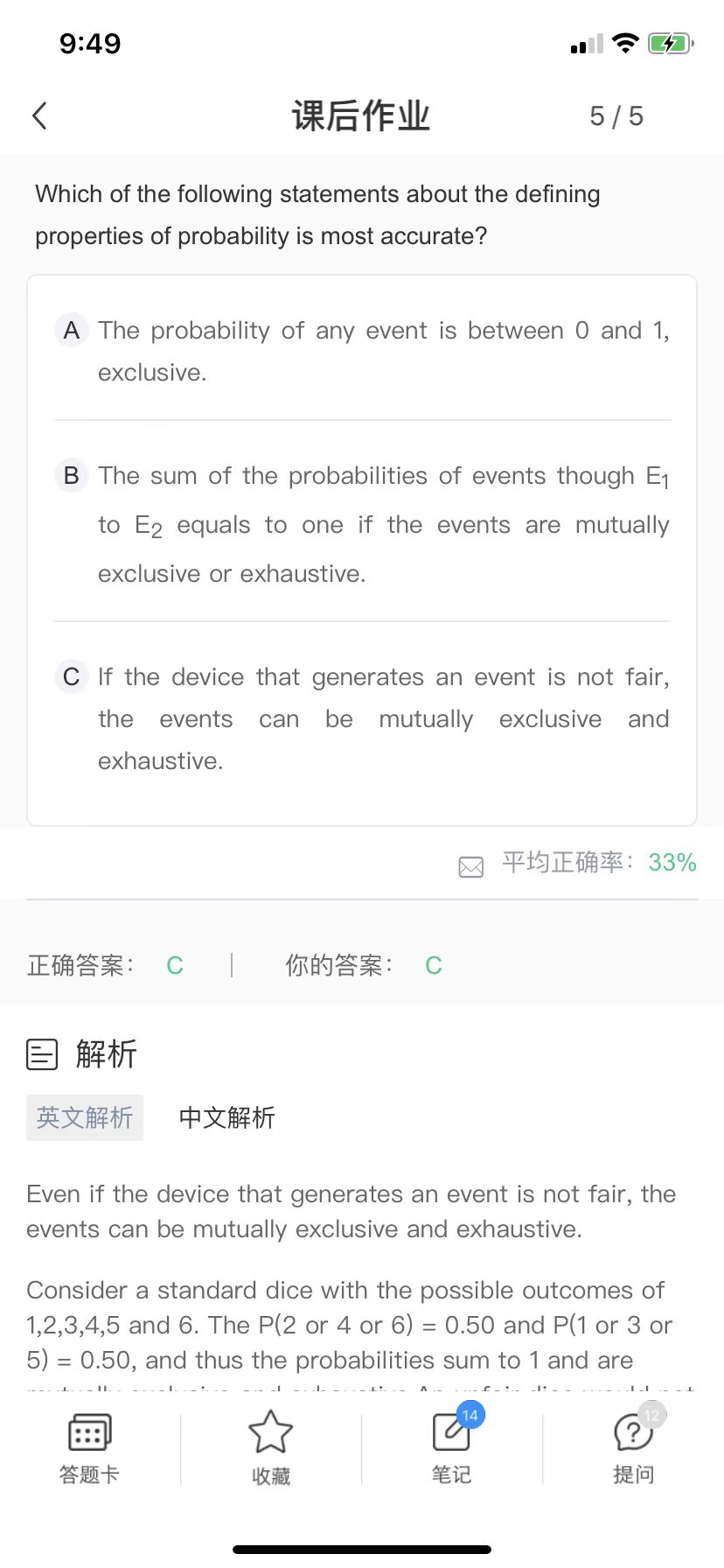Switch to the 英文解析 tab
The height and width of the screenshot is (1568, 724).
click(85, 1117)
